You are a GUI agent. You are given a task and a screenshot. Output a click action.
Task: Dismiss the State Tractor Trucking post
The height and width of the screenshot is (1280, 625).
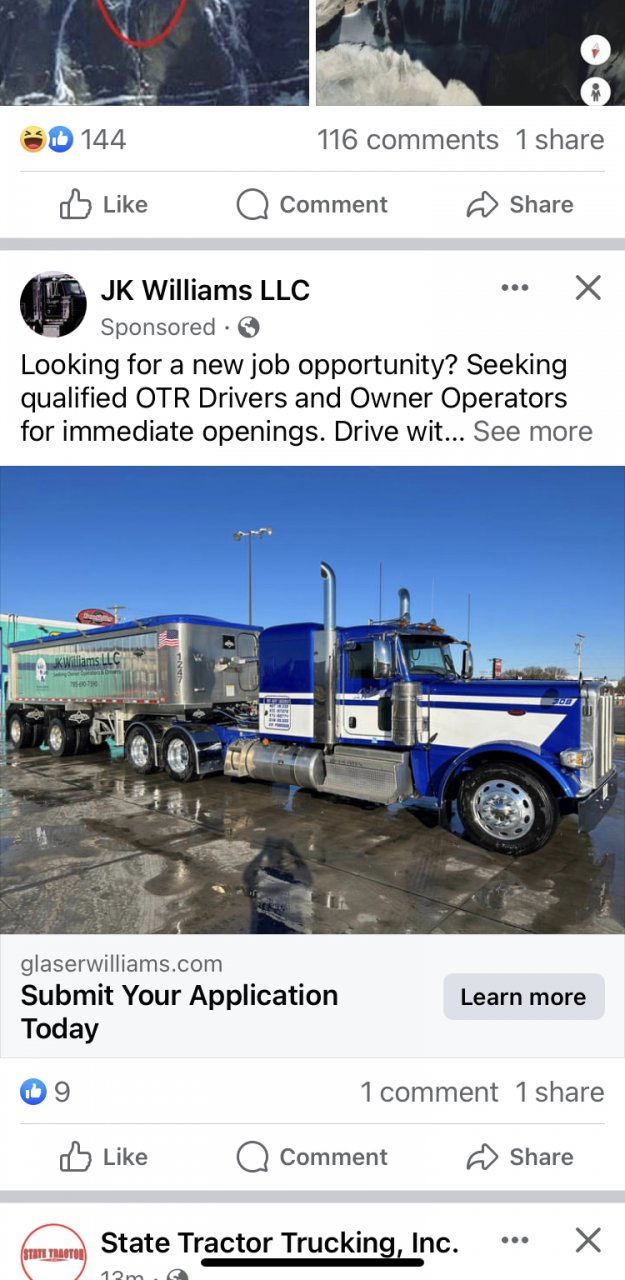(588, 1240)
